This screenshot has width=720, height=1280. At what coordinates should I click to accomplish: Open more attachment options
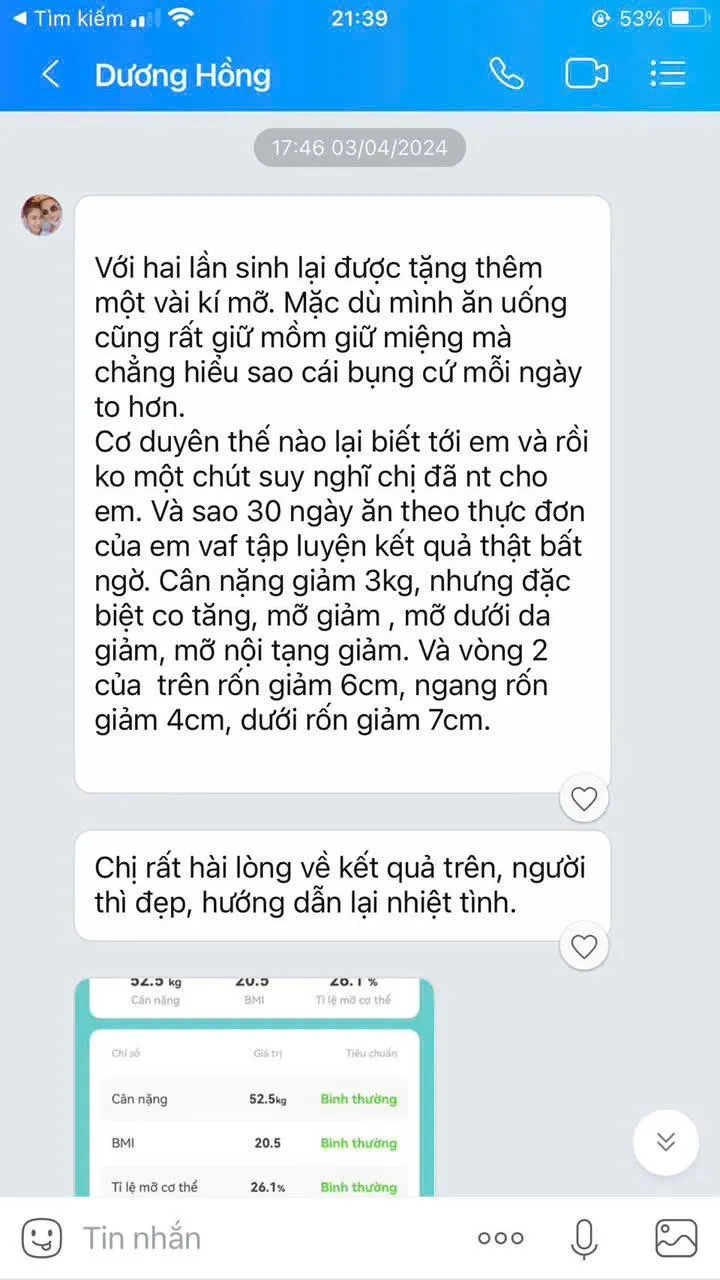[500, 1238]
